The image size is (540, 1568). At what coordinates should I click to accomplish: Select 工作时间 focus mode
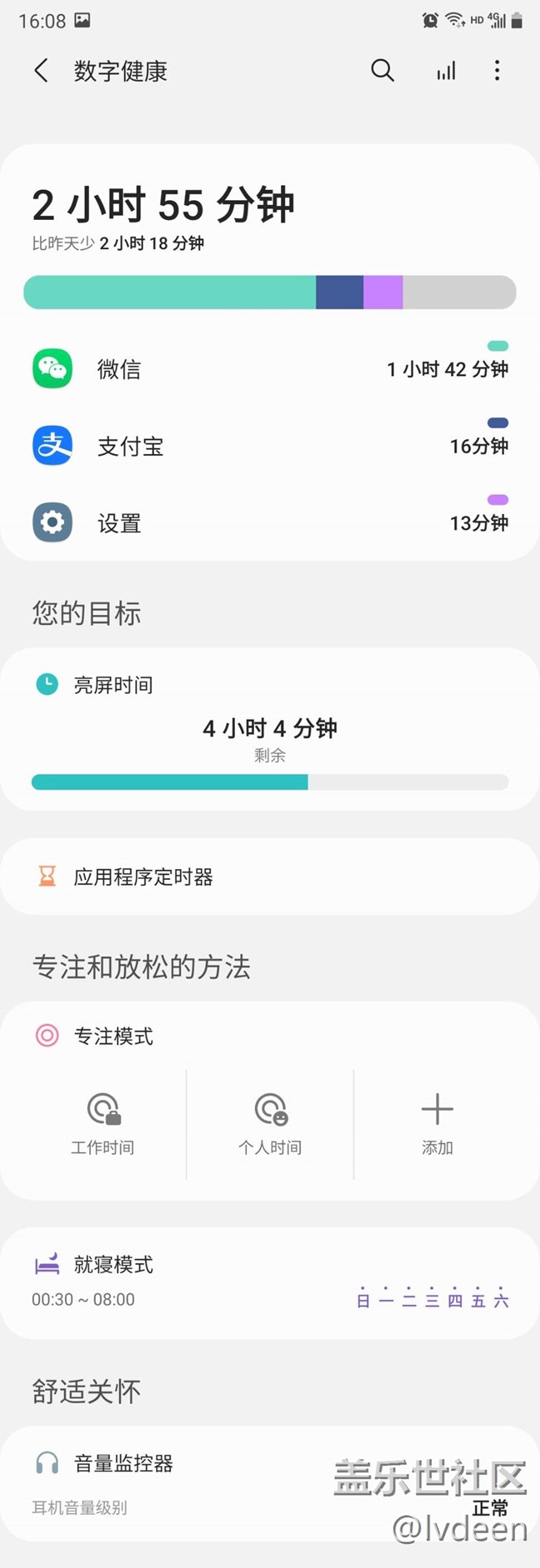(102, 1124)
